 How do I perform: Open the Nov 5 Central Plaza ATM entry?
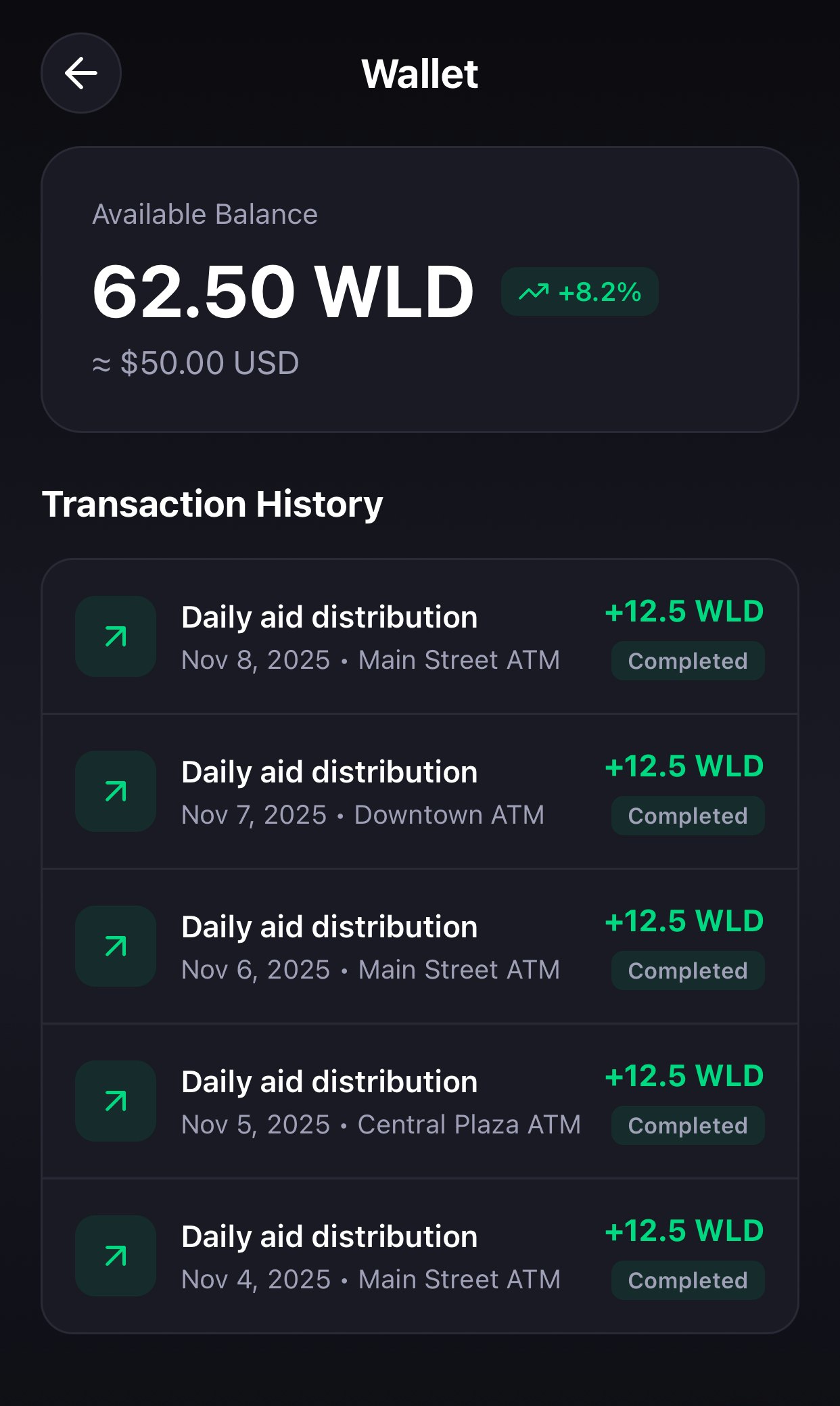(x=419, y=1101)
